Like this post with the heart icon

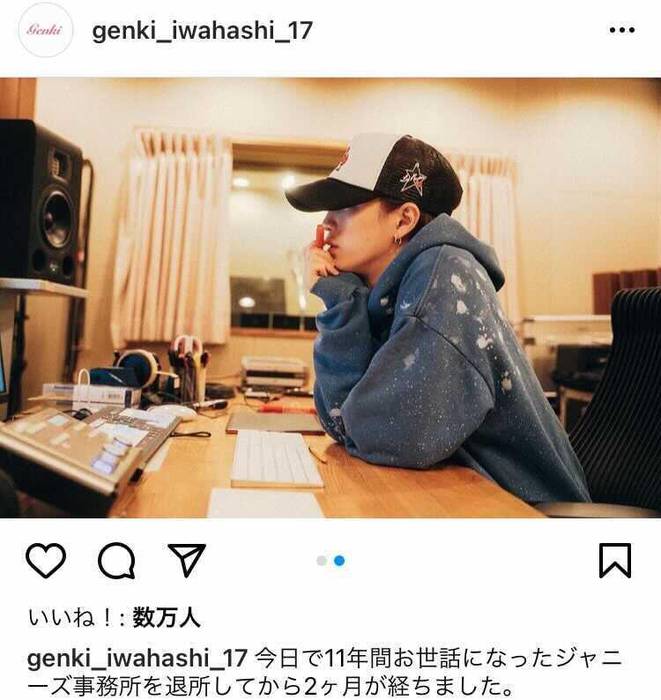click(x=45, y=560)
